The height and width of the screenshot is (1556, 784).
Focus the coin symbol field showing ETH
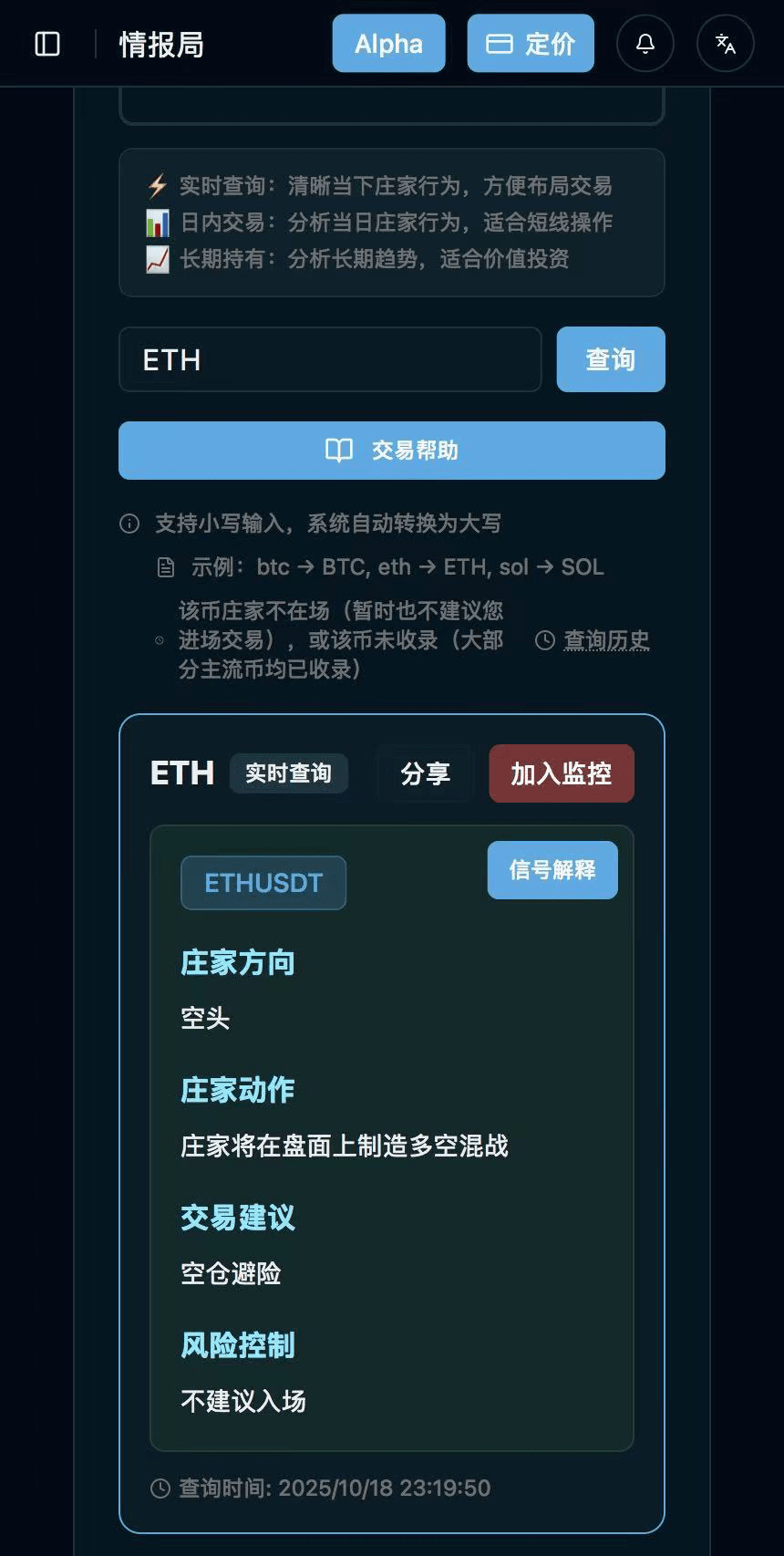click(x=330, y=359)
